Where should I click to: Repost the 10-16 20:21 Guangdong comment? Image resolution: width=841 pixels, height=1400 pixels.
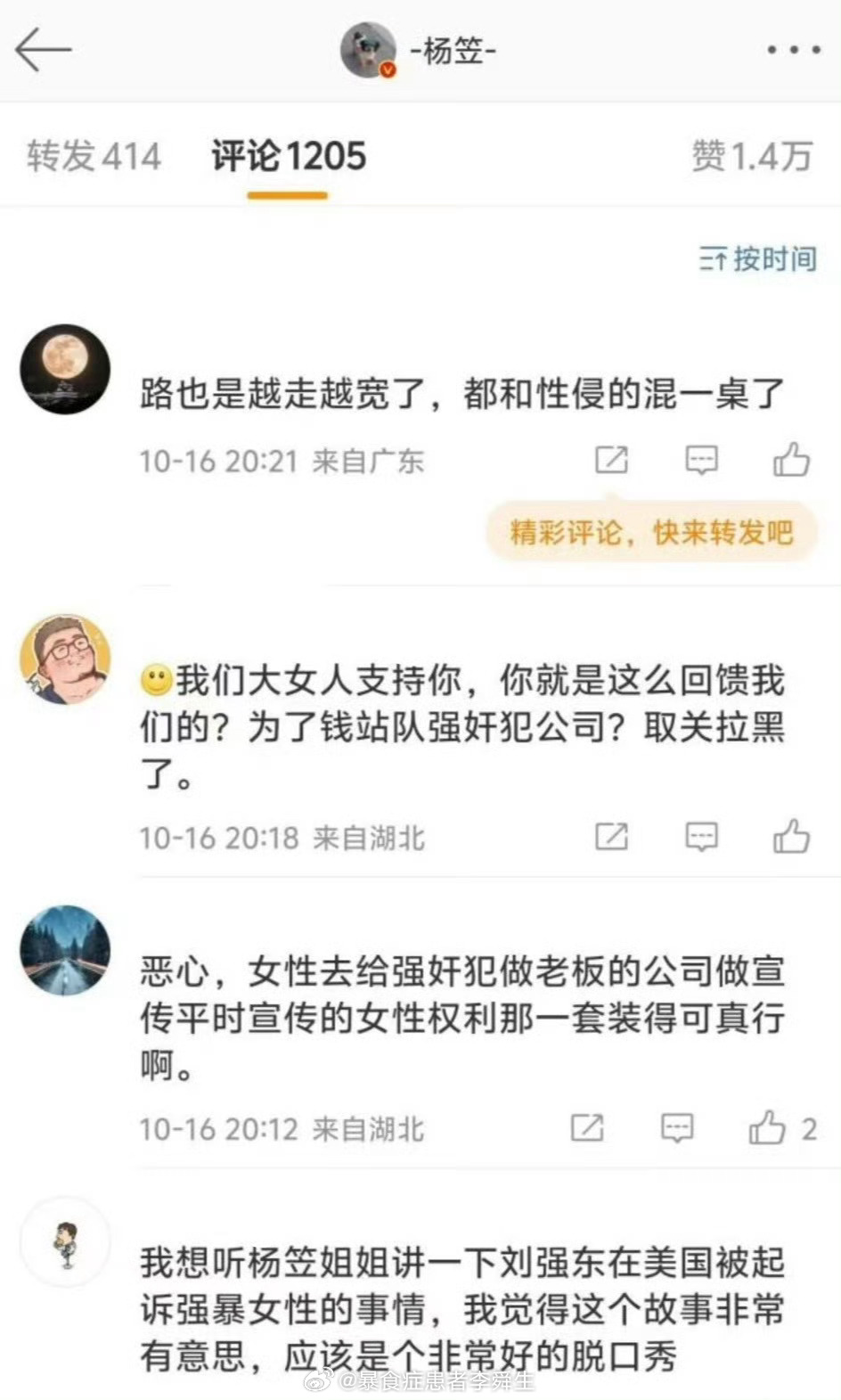(x=611, y=460)
